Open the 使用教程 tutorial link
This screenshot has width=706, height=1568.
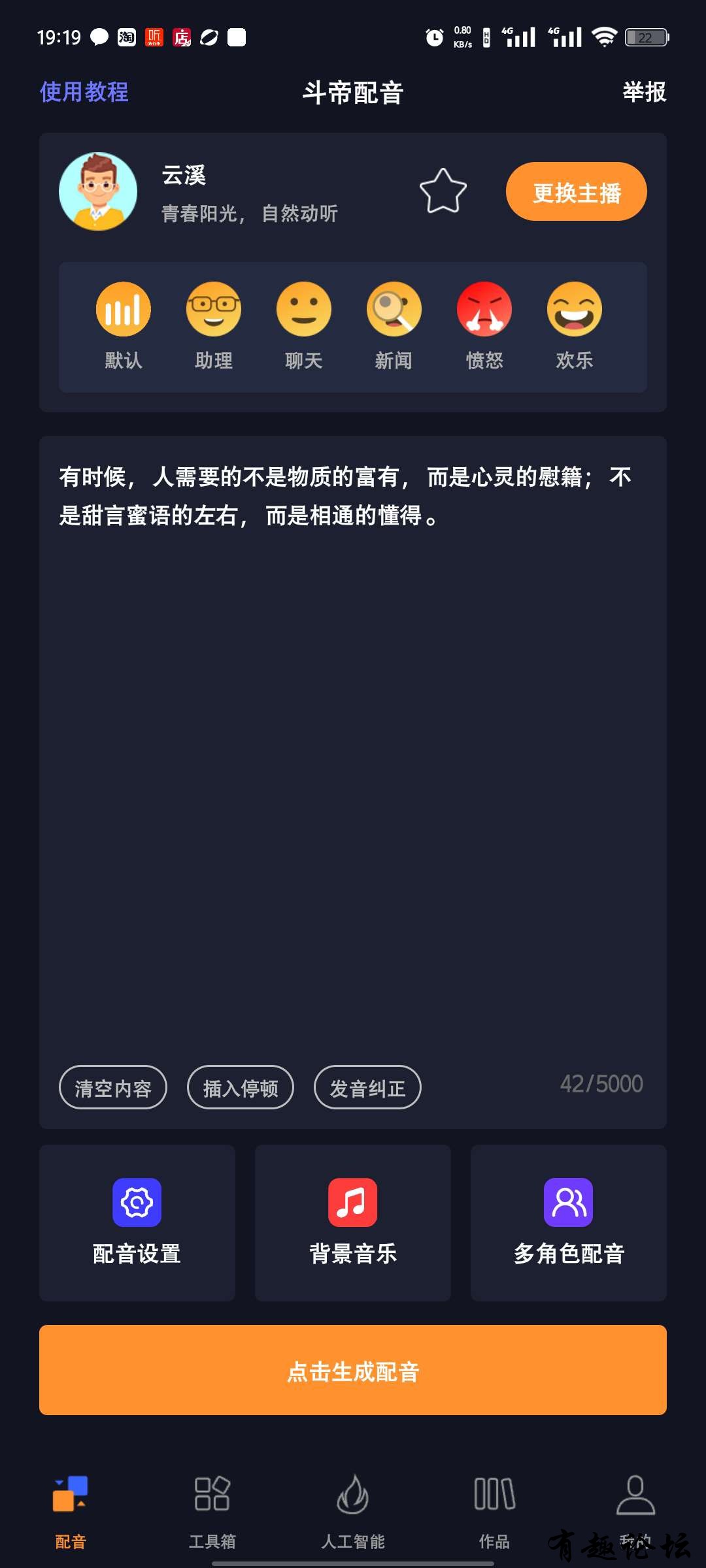84,92
